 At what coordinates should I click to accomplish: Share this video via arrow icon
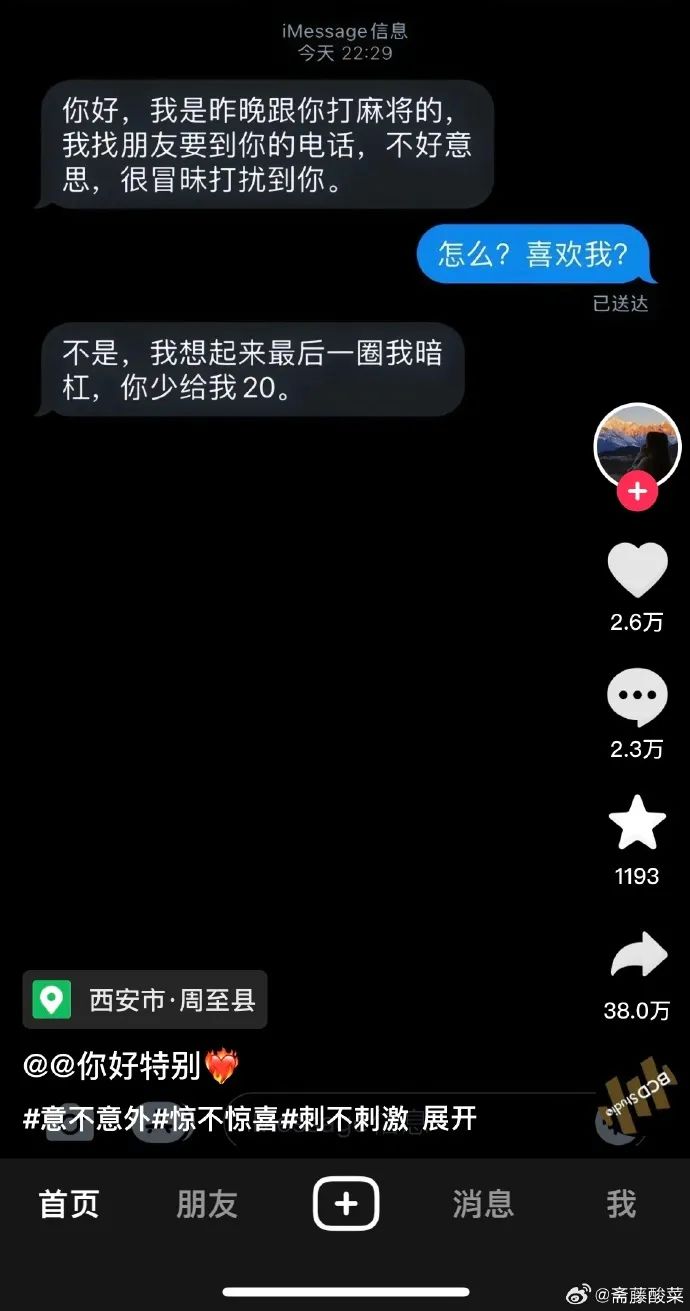(x=637, y=955)
